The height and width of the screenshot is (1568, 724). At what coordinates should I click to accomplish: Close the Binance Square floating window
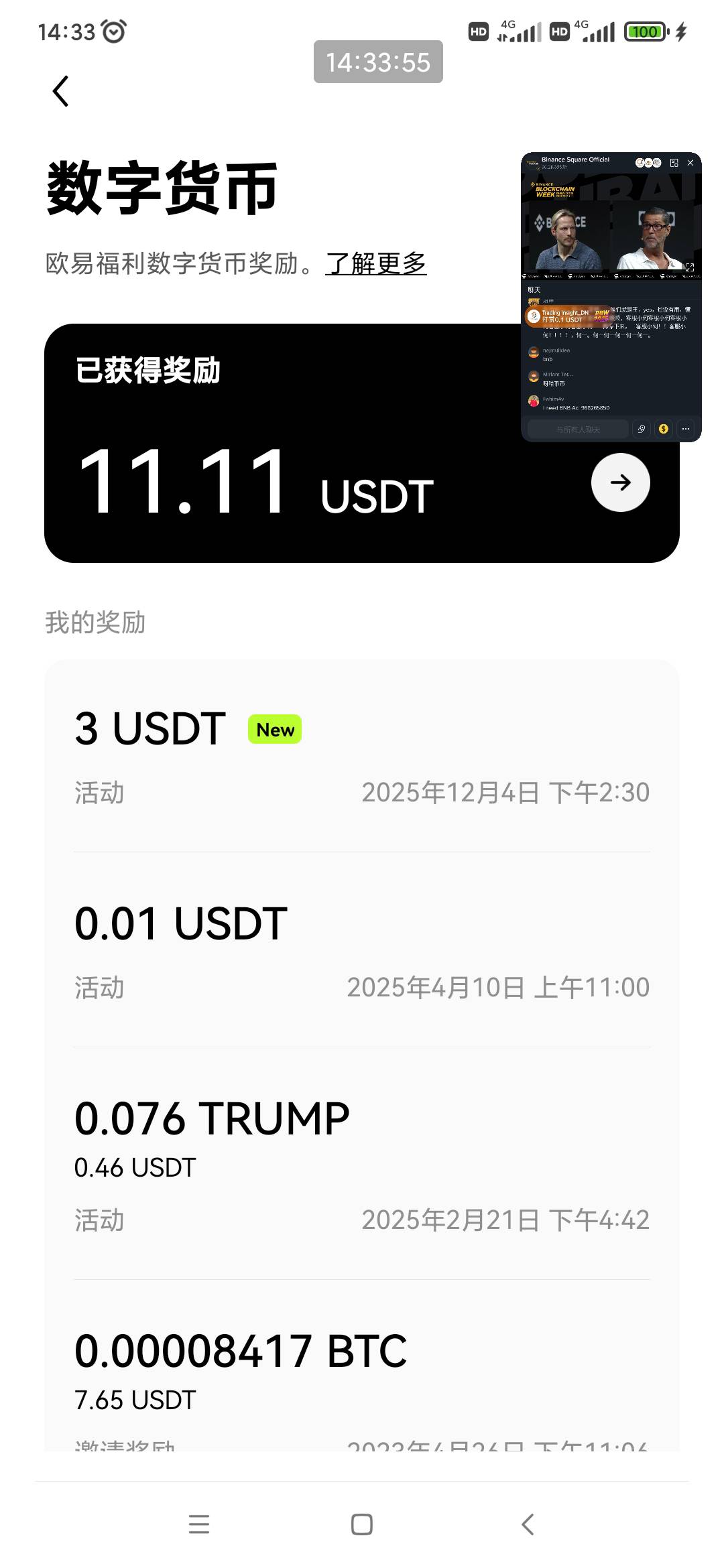(x=690, y=163)
